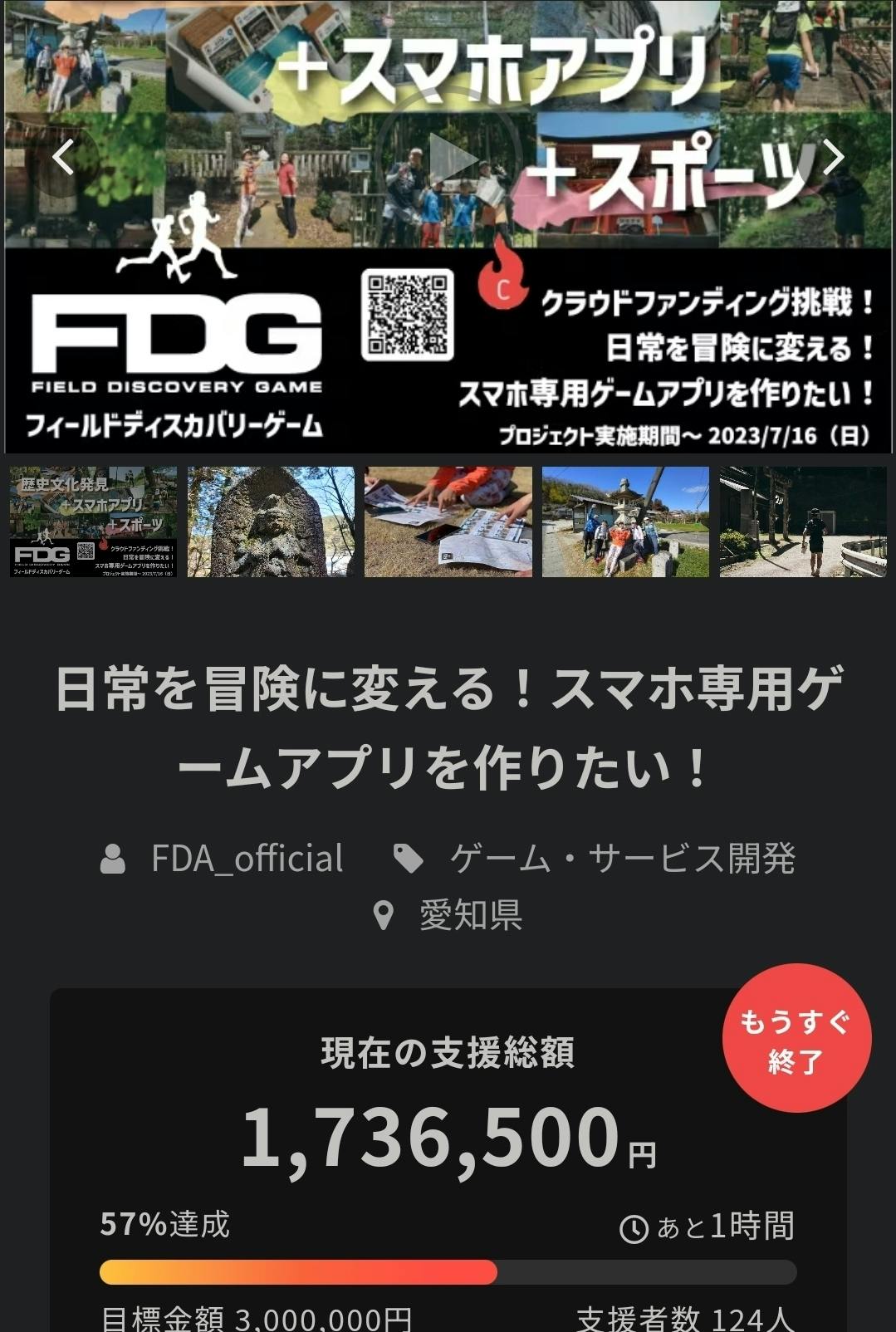
Task: Advance to the next carousel image
Action: [x=833, y=158]
